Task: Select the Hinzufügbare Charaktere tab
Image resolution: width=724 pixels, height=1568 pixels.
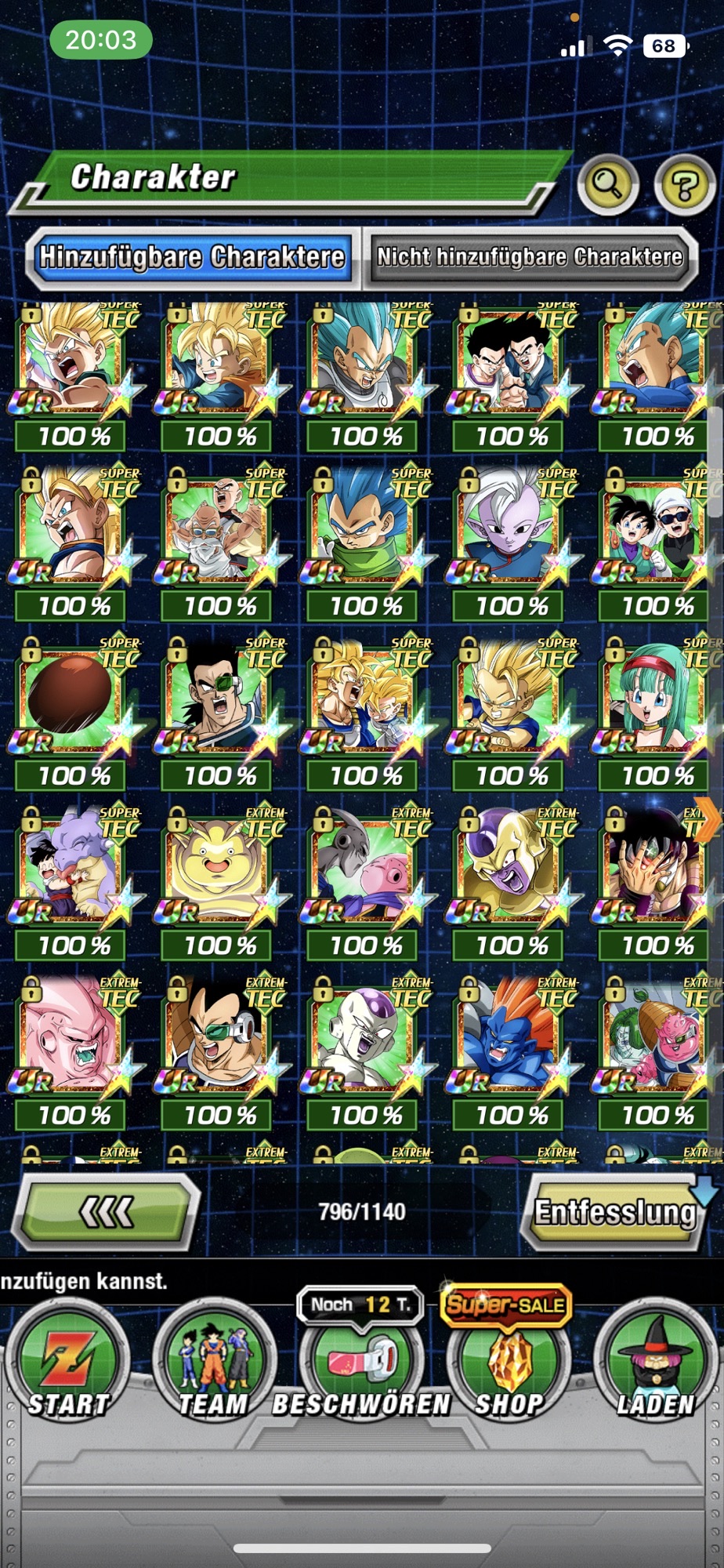Action: tap(192, 257)
